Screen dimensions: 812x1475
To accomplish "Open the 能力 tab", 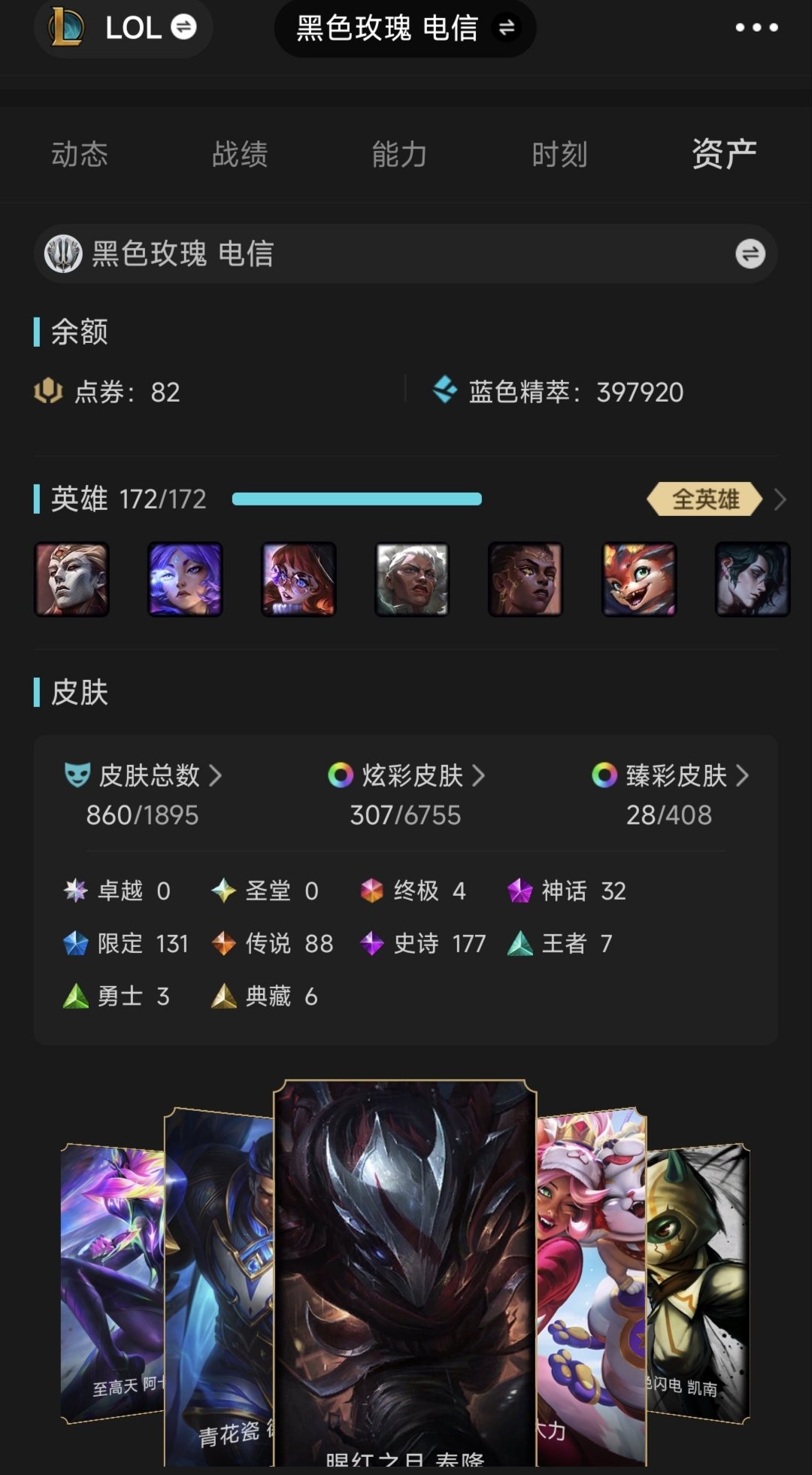I will (x=399, y=154).
